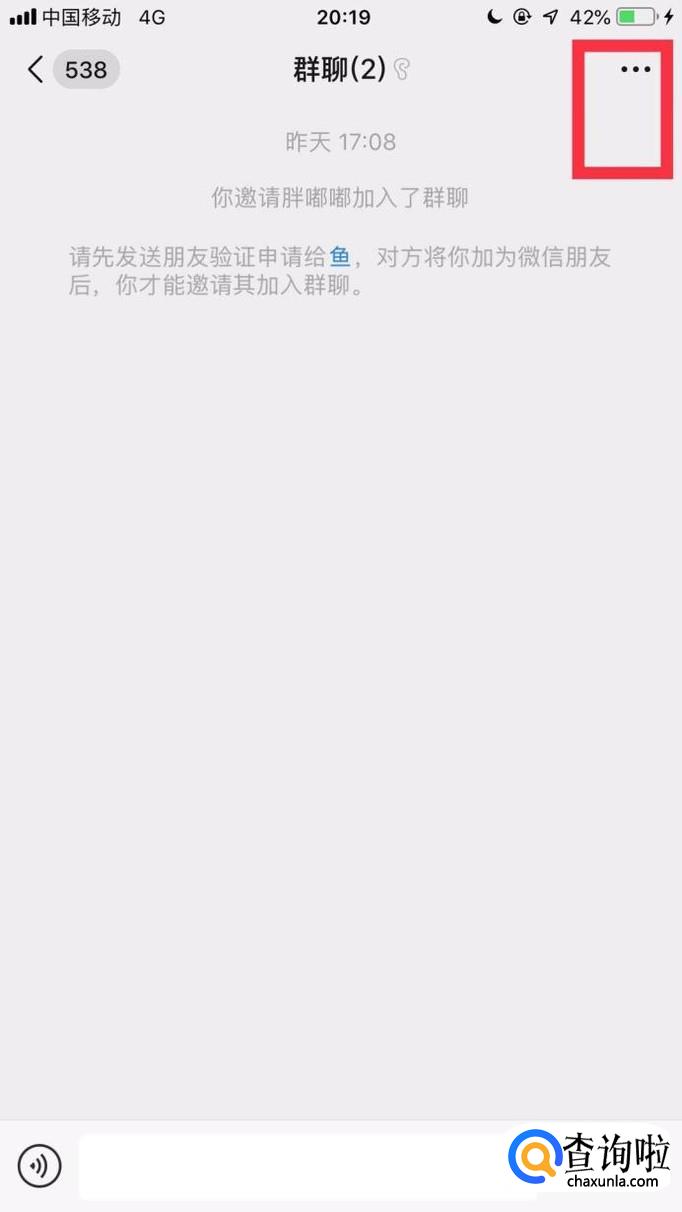Switch to voice input mode

40,1166
